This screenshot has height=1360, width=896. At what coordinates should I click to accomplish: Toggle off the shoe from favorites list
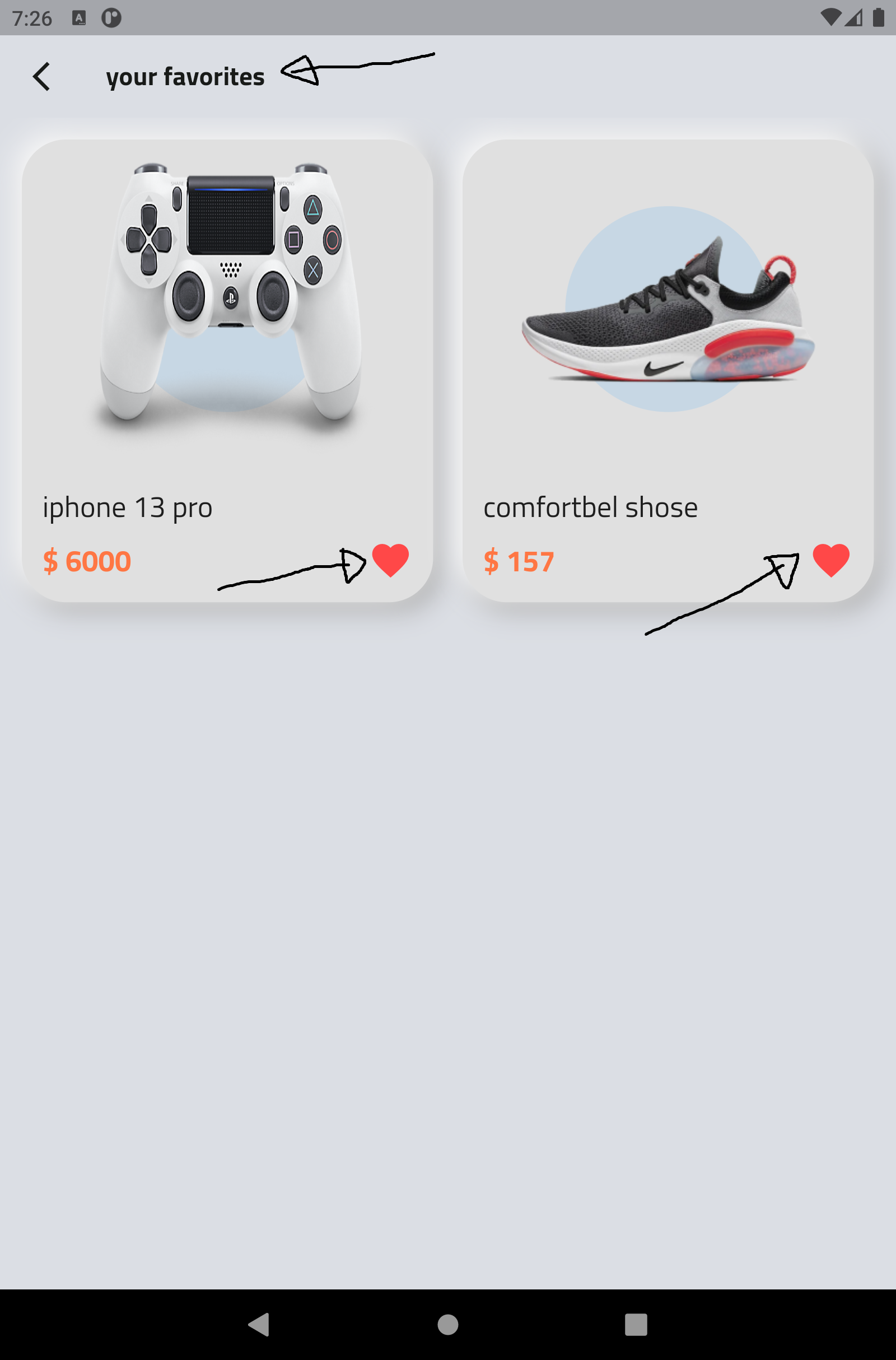point(830,560)
